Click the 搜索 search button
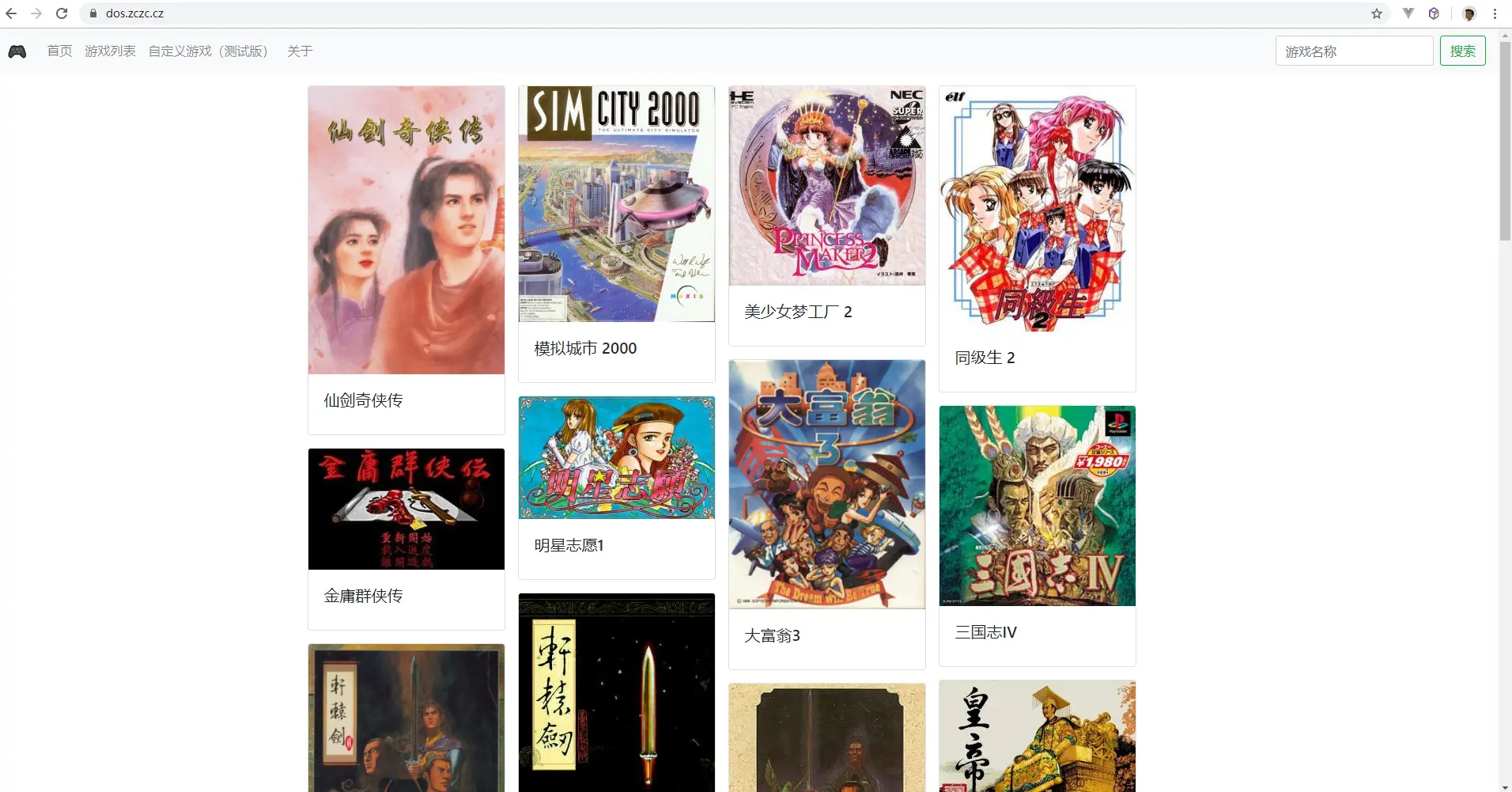Screen dimensions: 1512x792 coord(1462,51)
